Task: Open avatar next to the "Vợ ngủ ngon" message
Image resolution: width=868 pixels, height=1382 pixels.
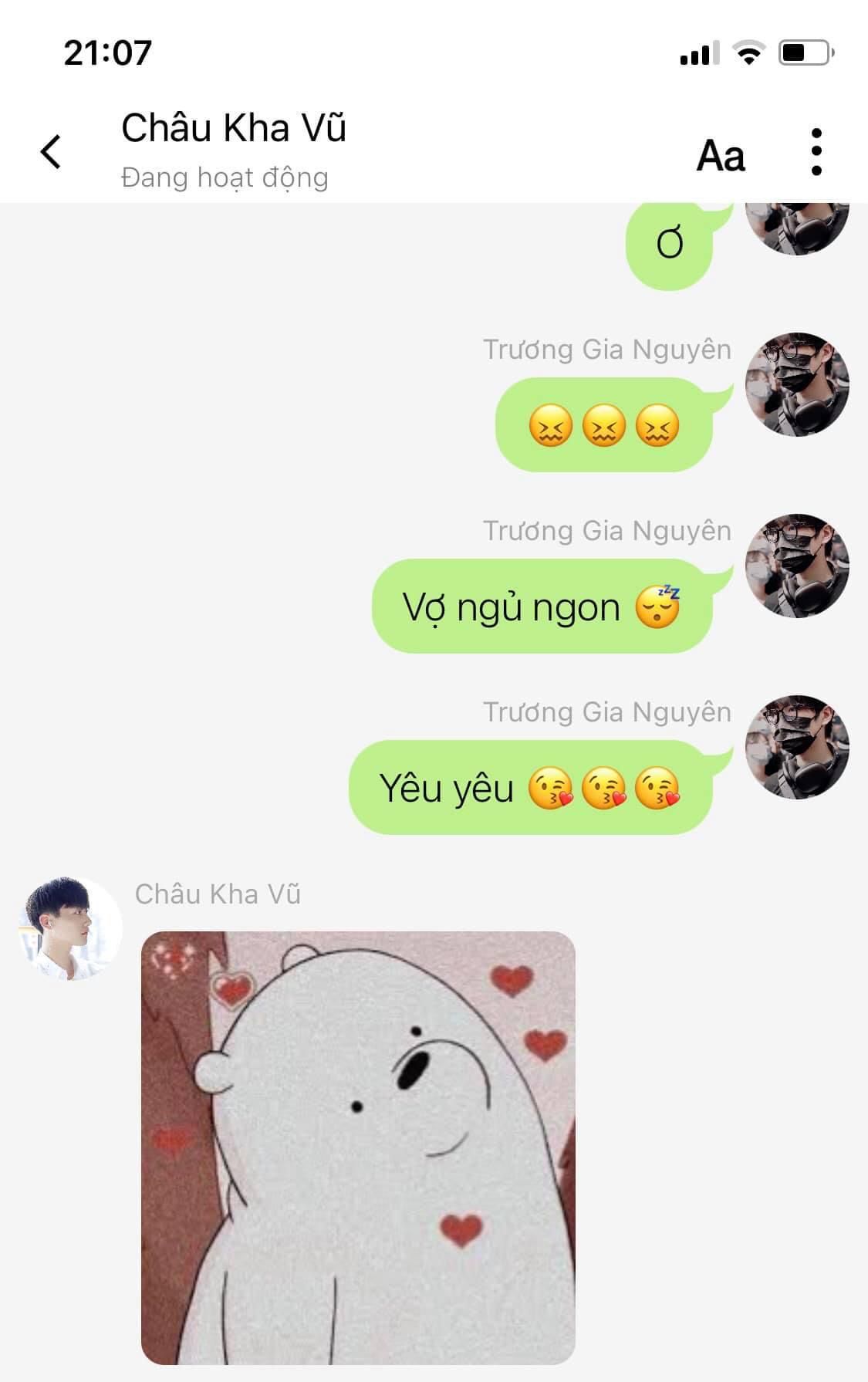Action: click(796, 566)
